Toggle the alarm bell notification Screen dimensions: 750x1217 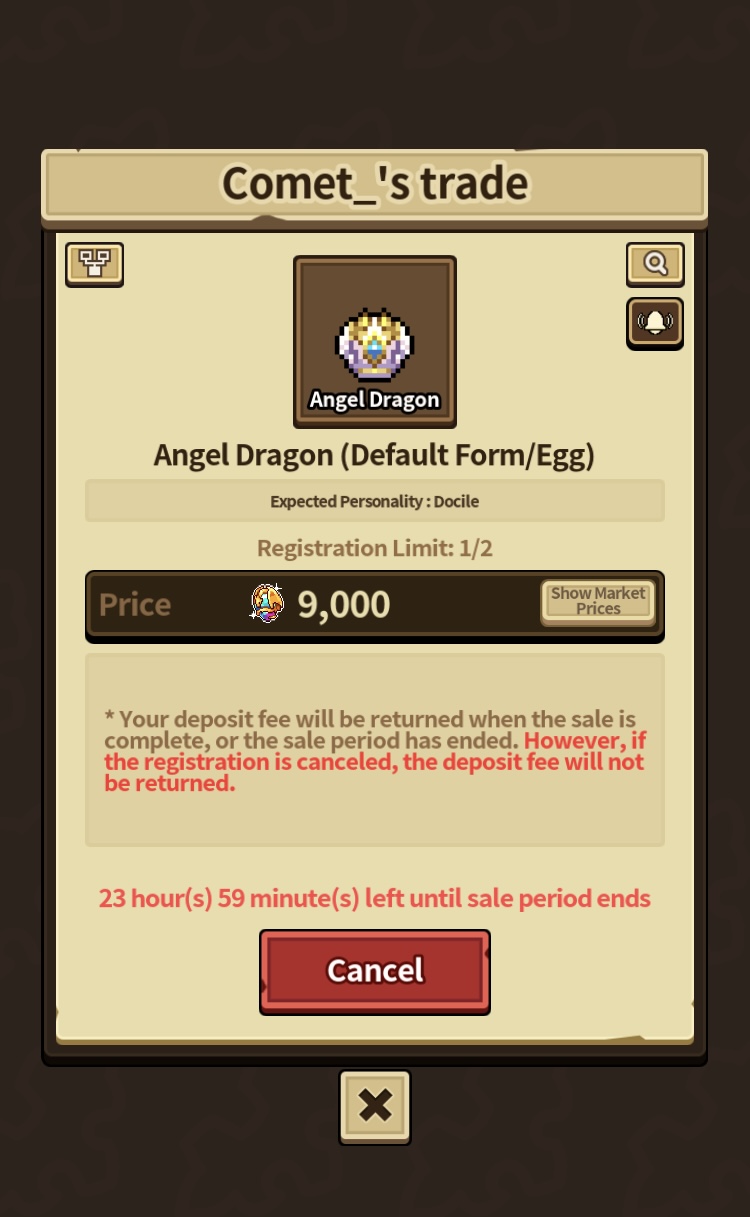(655, 322)
